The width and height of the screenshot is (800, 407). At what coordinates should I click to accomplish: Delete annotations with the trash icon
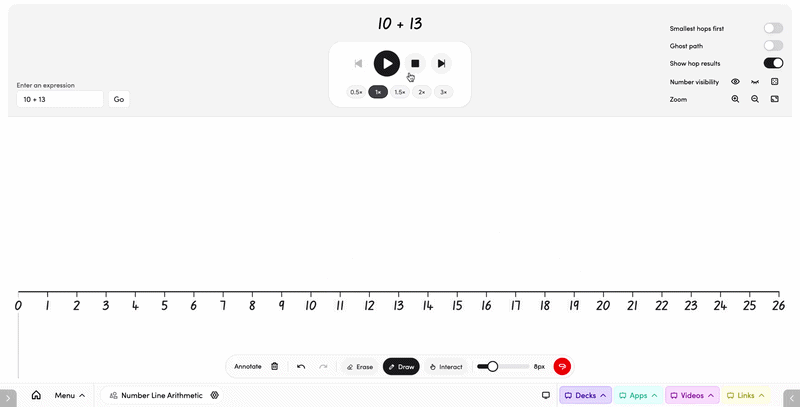[x=275, y=367]
